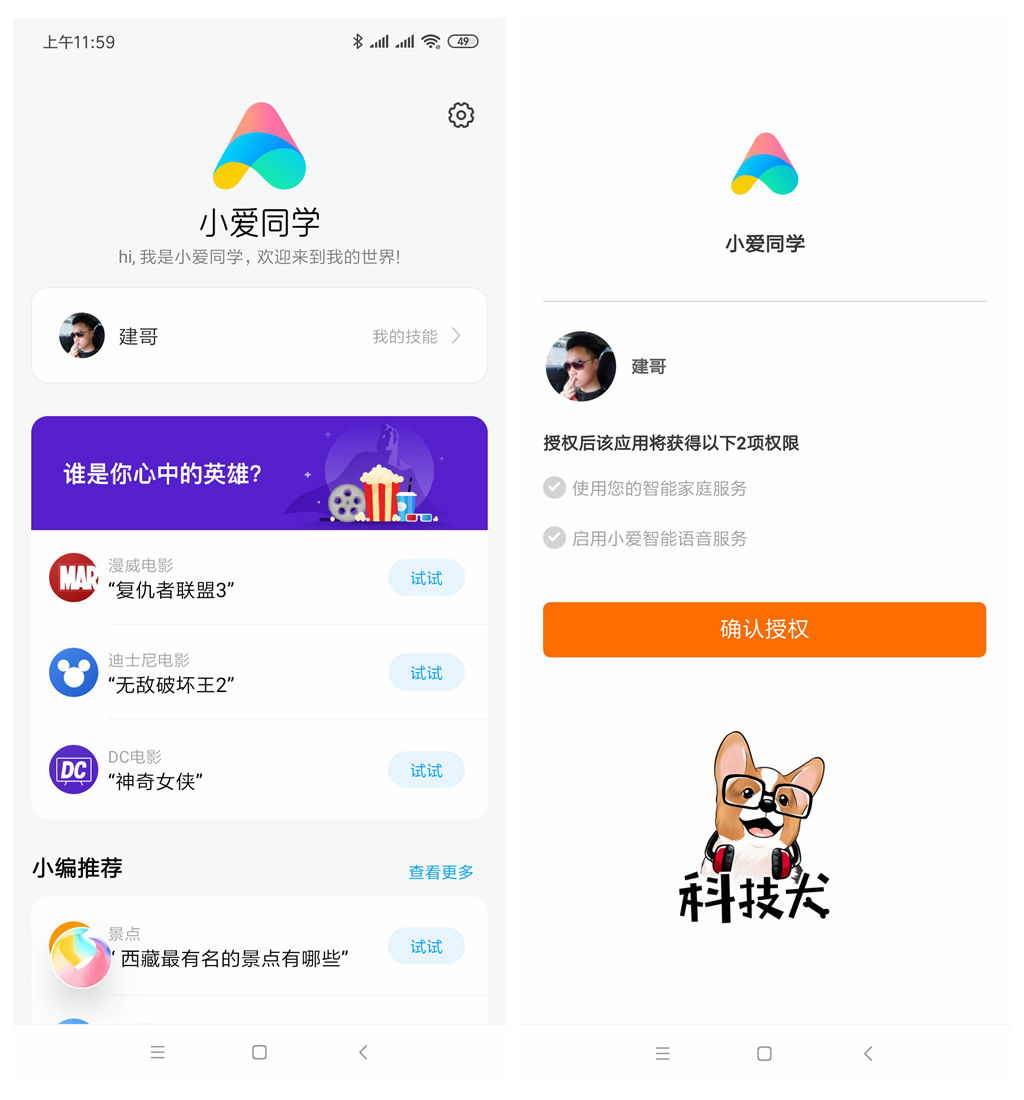
Task: Check the 使用您的智能家庭服务 permission
Action: click(x=554, y=488)
